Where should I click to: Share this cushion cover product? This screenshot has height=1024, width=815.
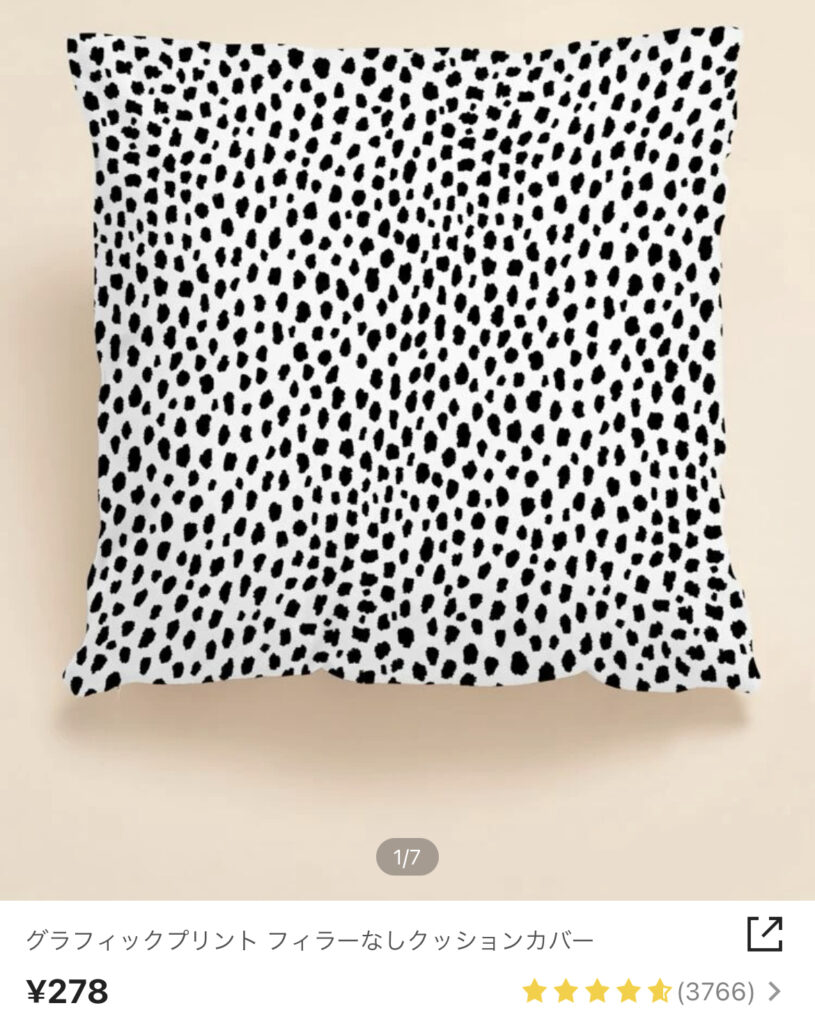pyautogui.click(x=765, y=934)
